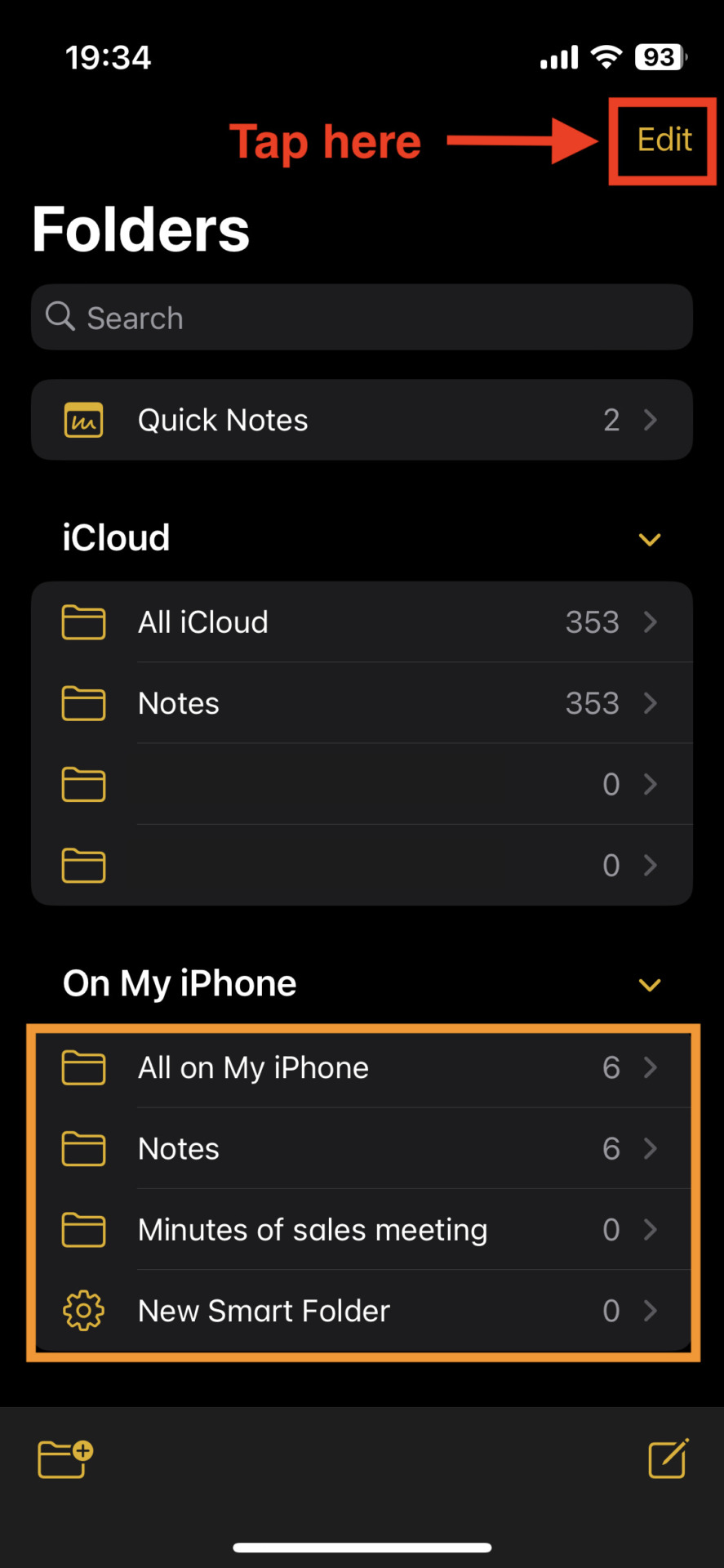The height and width of the screenshot is (1568, 724).
Task: Tap the arrow next to Quick Notes
Action: (x=650, y=420)
